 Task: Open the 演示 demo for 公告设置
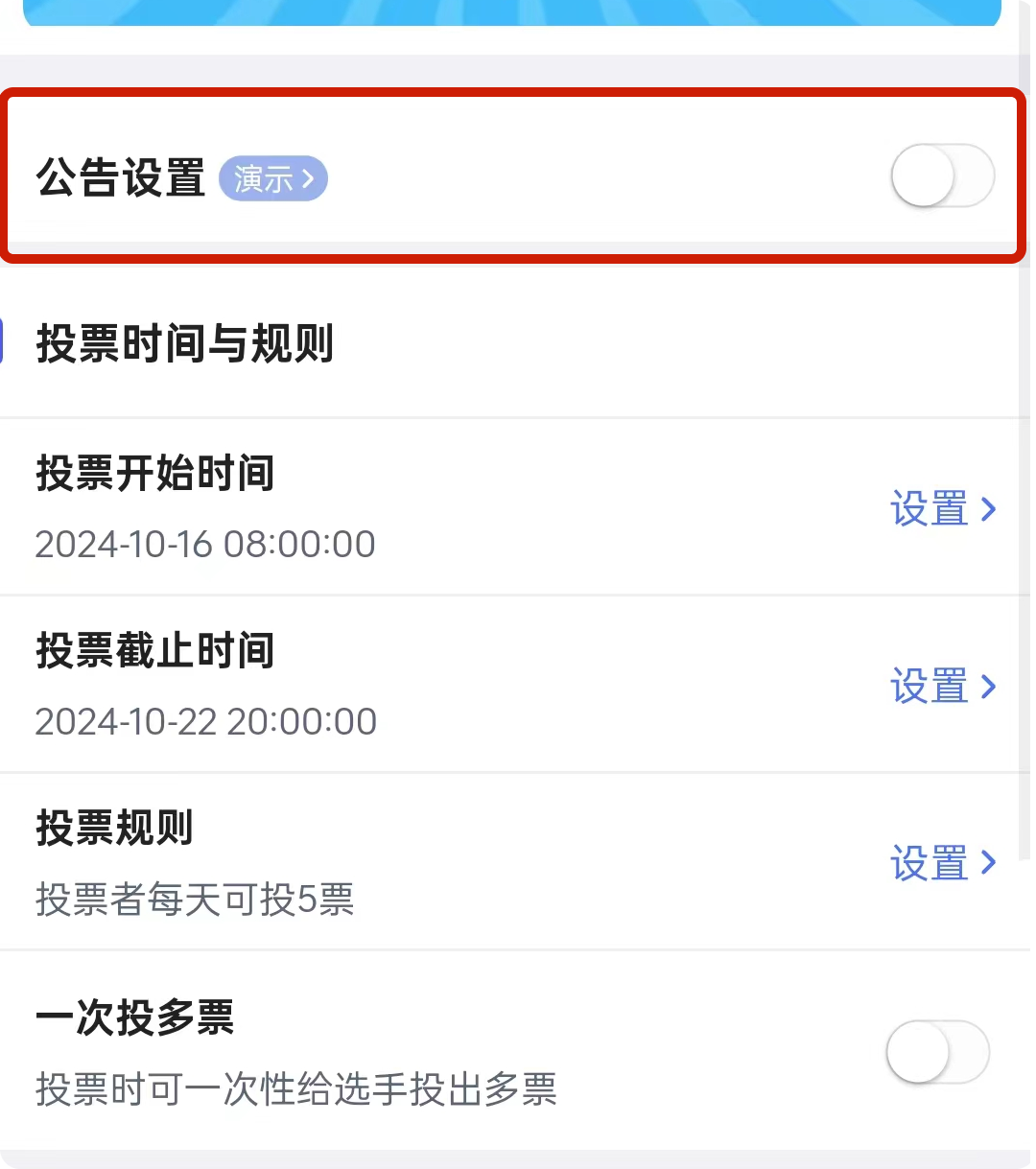pos(273,178)
